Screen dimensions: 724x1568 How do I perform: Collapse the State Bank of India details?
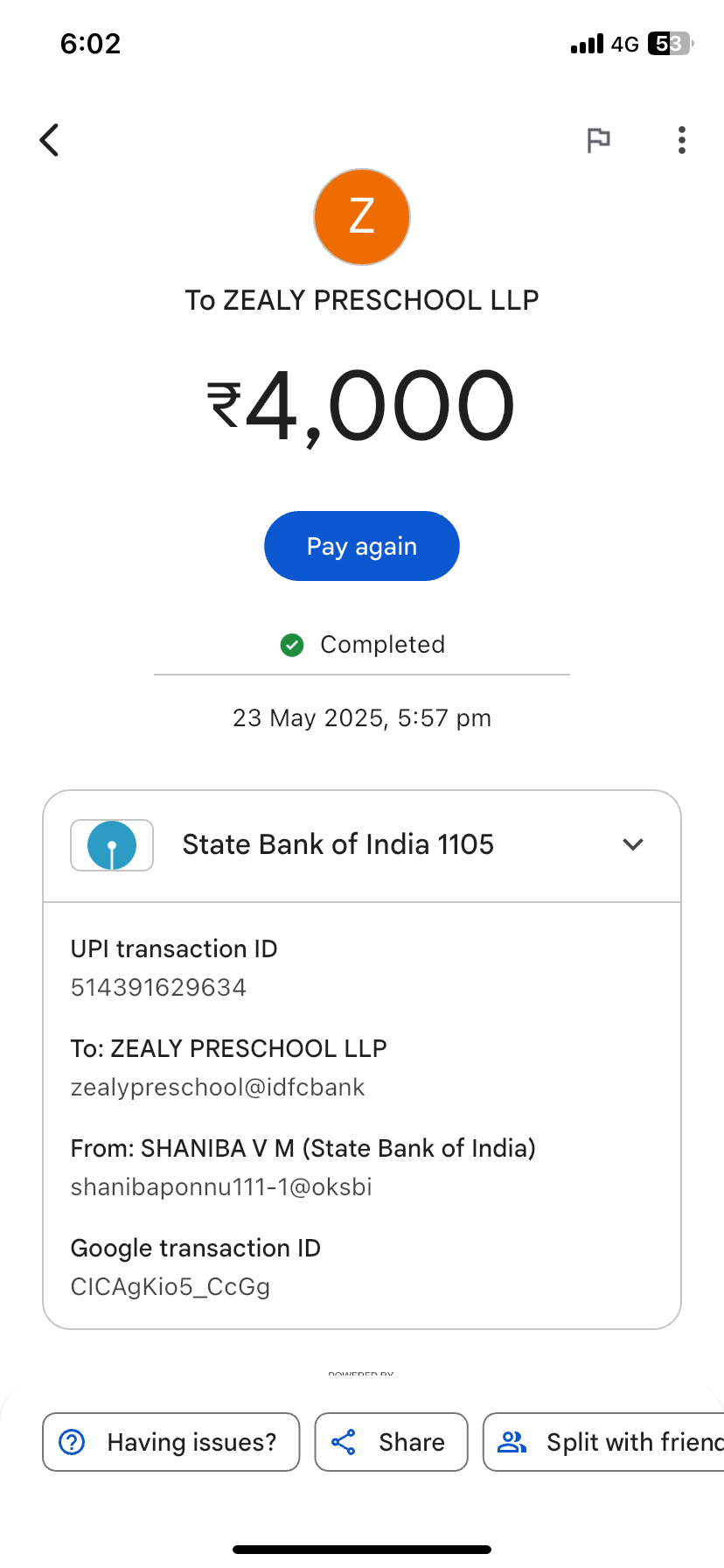[x=632, y=844]
